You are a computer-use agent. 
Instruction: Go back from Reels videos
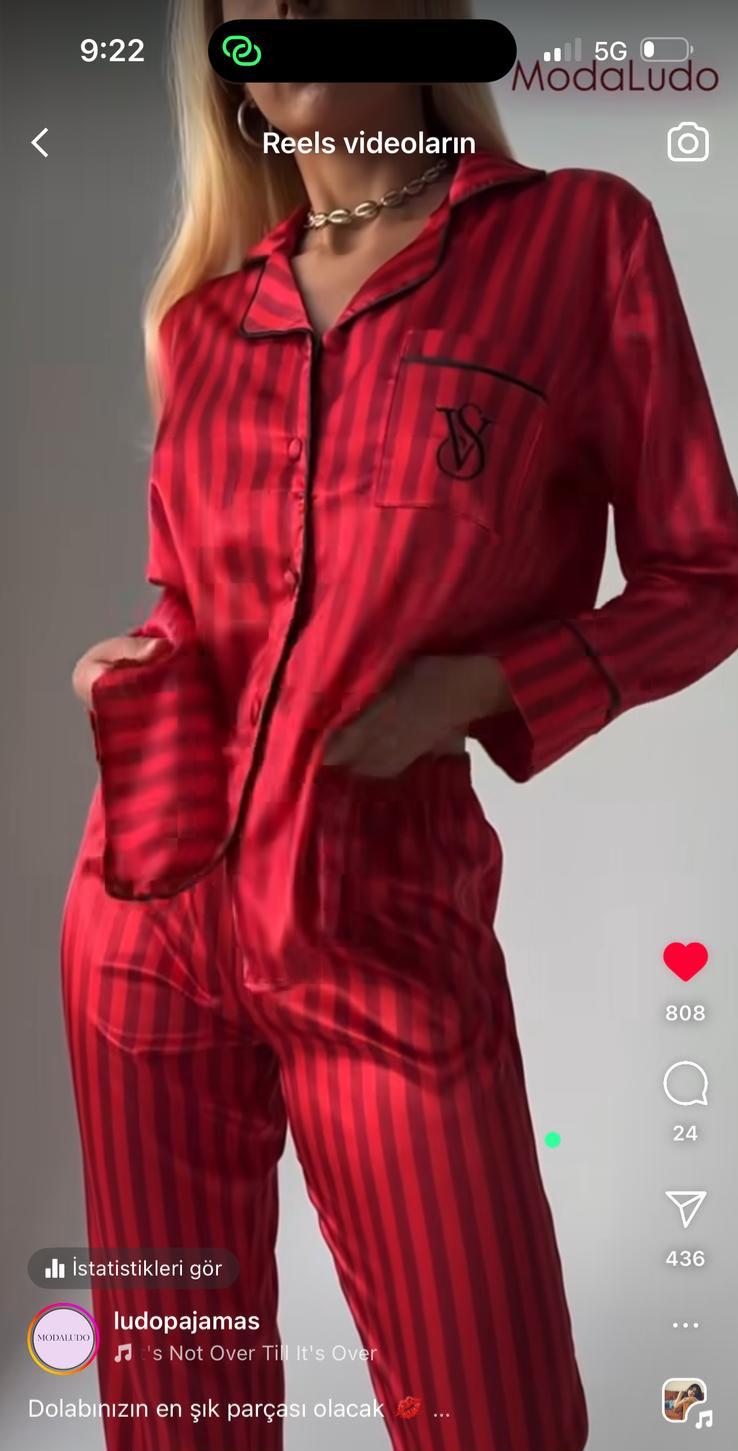40,143
